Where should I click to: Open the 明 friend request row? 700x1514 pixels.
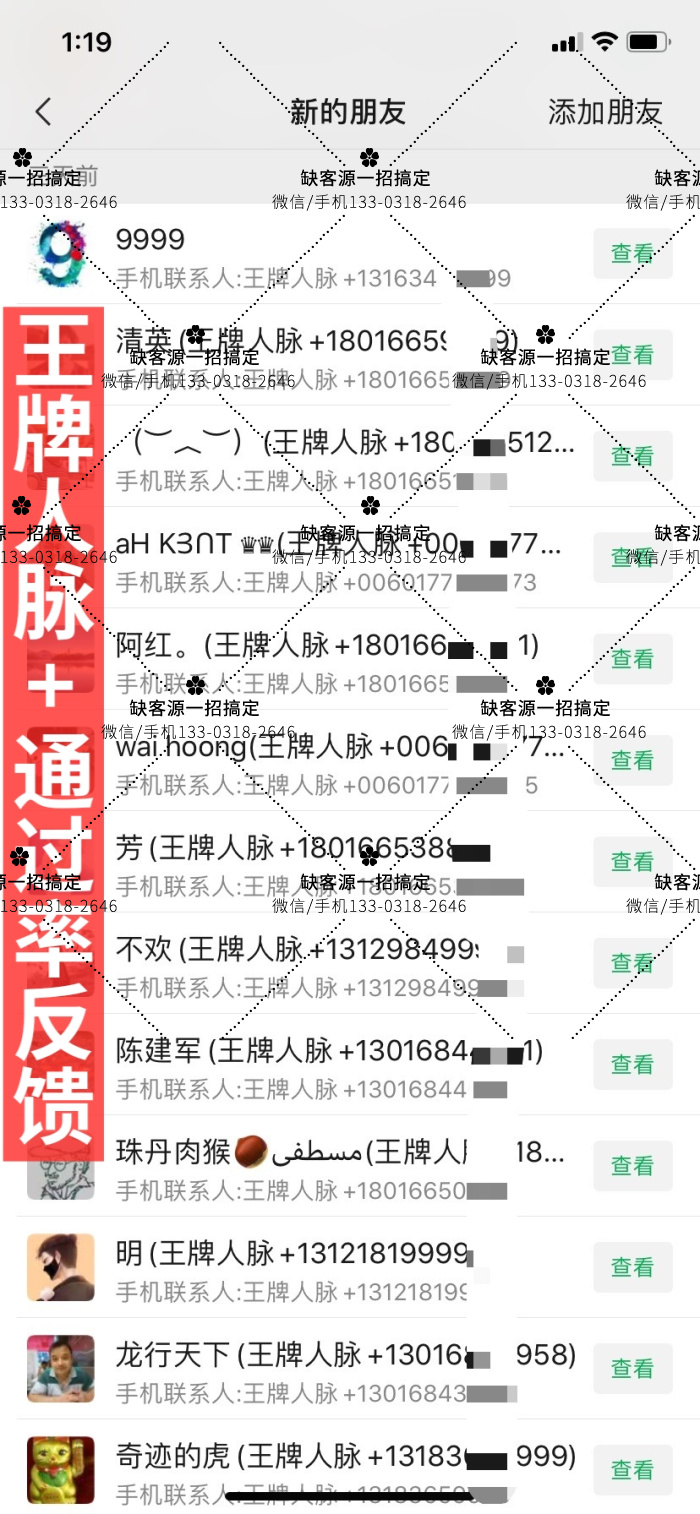[x=300, y=1268]
